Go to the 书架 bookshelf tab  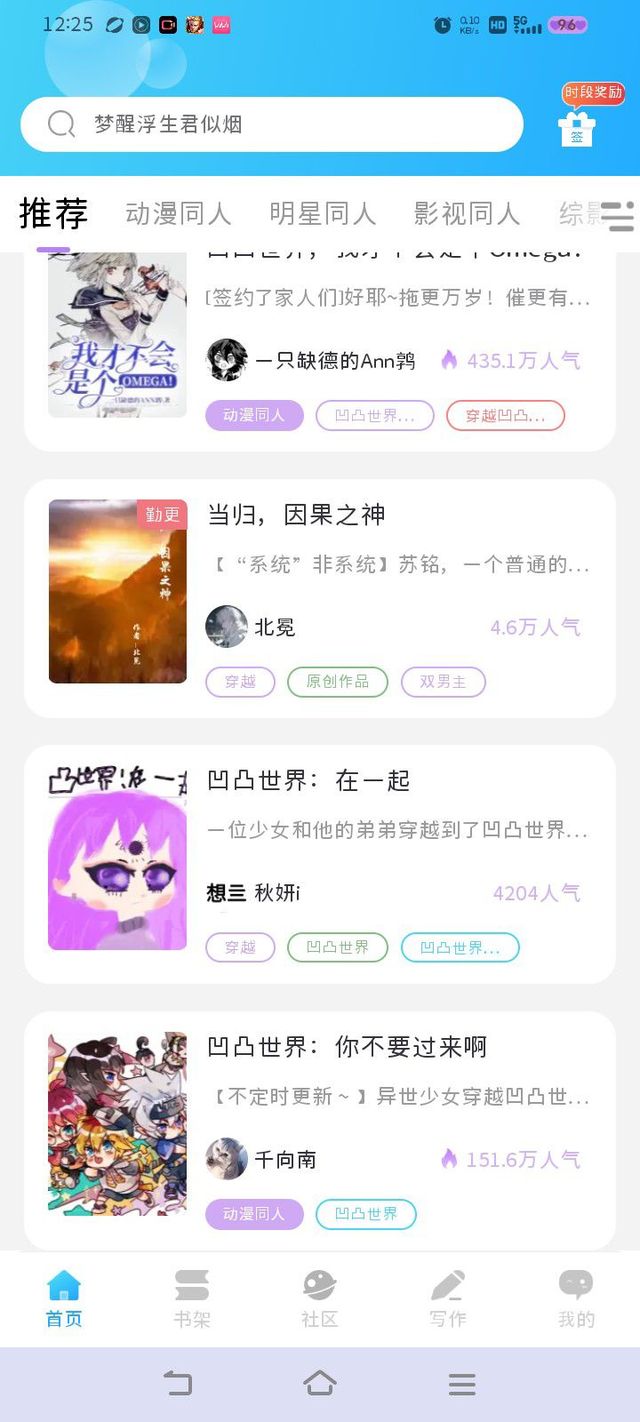pos(192,1298)
